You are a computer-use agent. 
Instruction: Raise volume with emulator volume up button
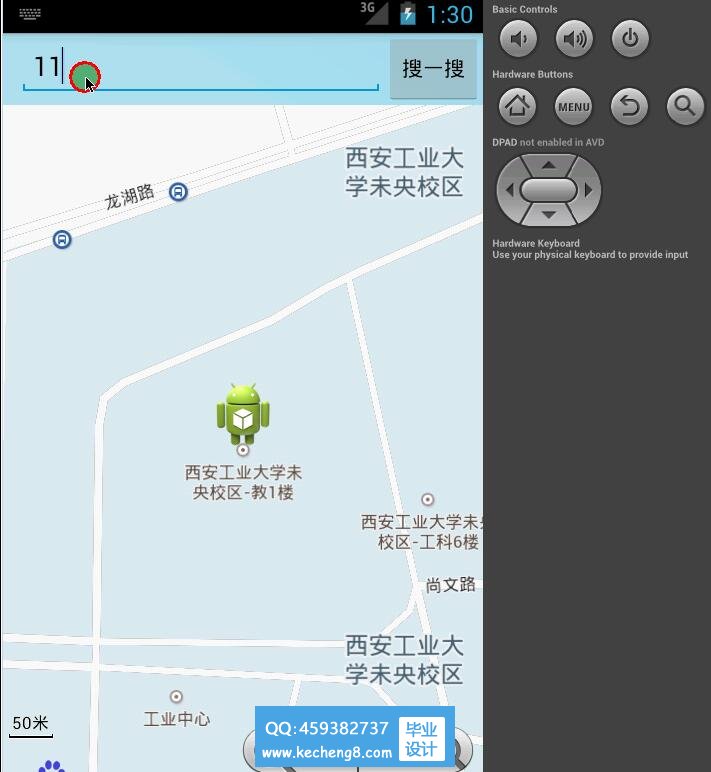[x=574, y=40]
